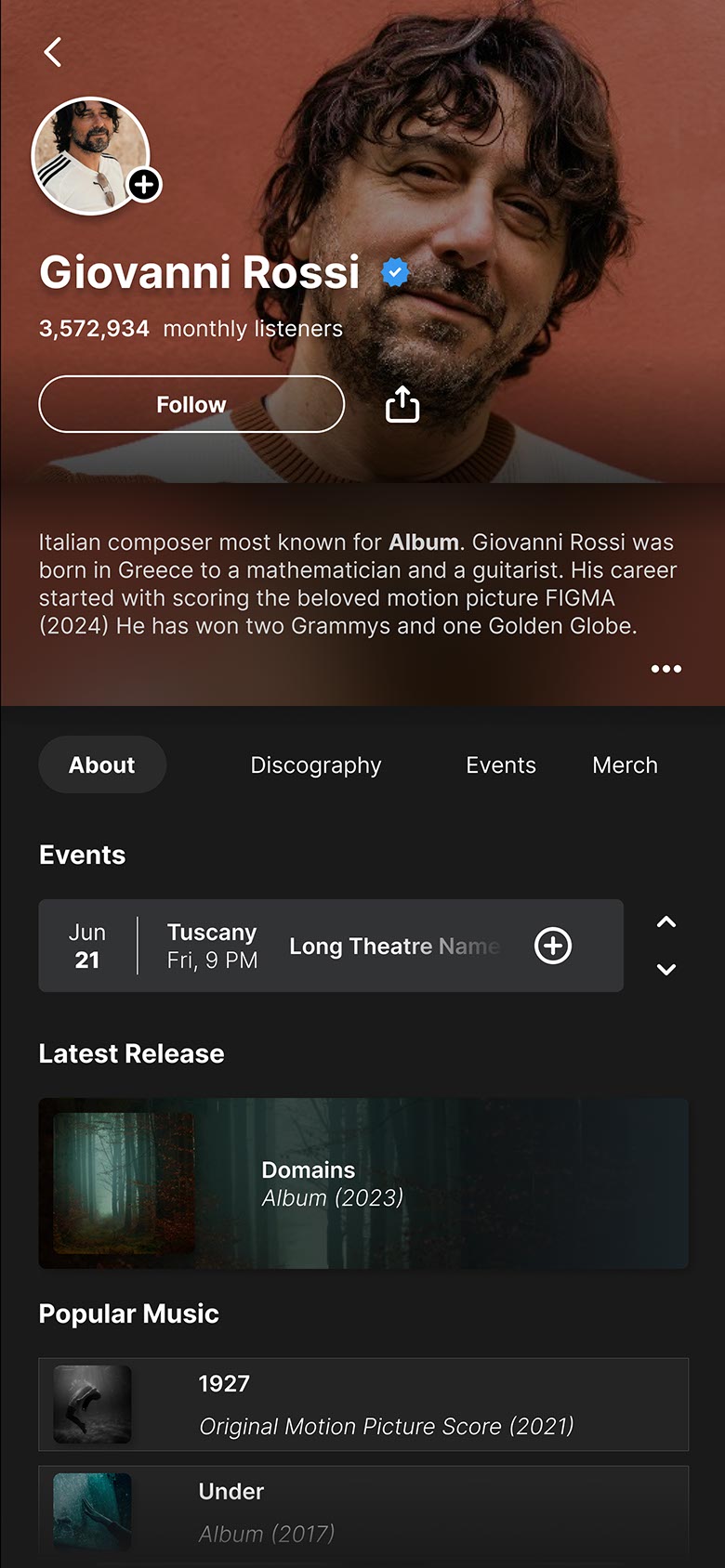Expand bio with the three-dot menu
Viewport: 725px width, 1568px height.
pos(666,669)
